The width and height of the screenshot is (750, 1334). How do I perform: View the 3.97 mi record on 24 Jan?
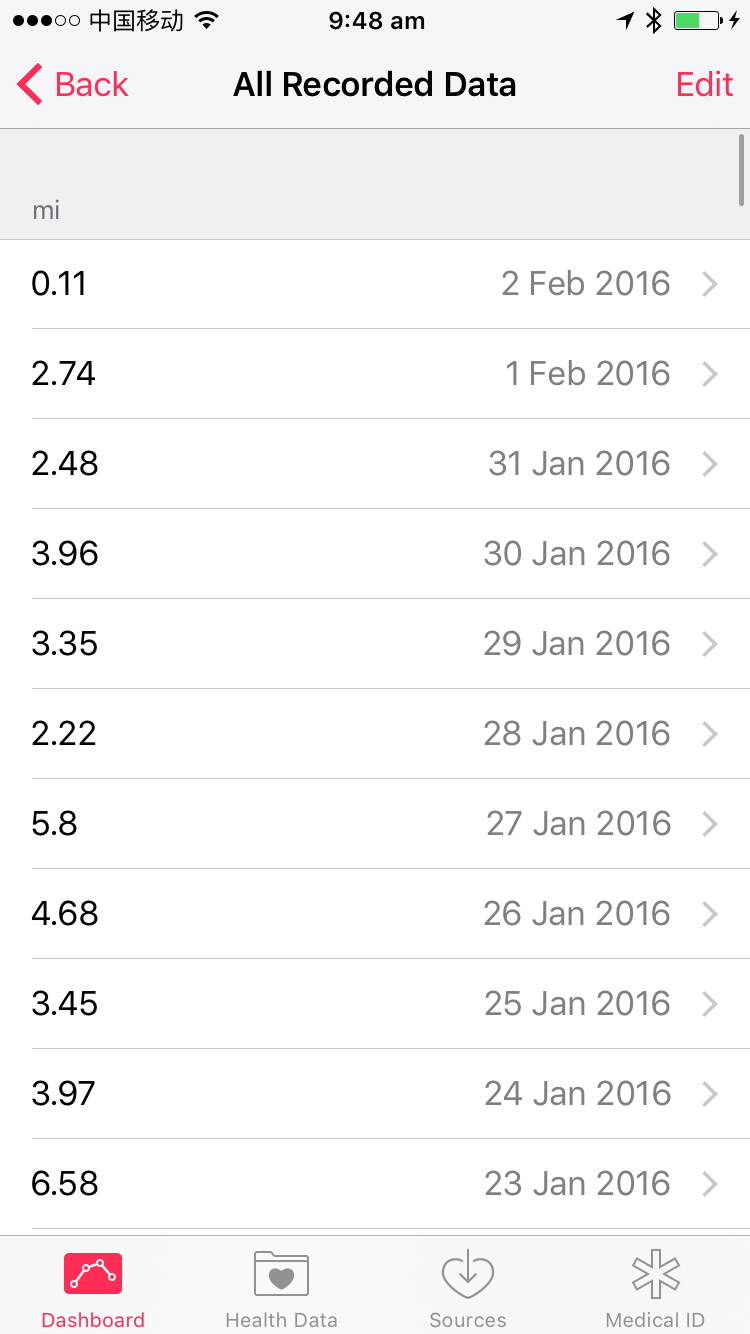(375, 1094)
